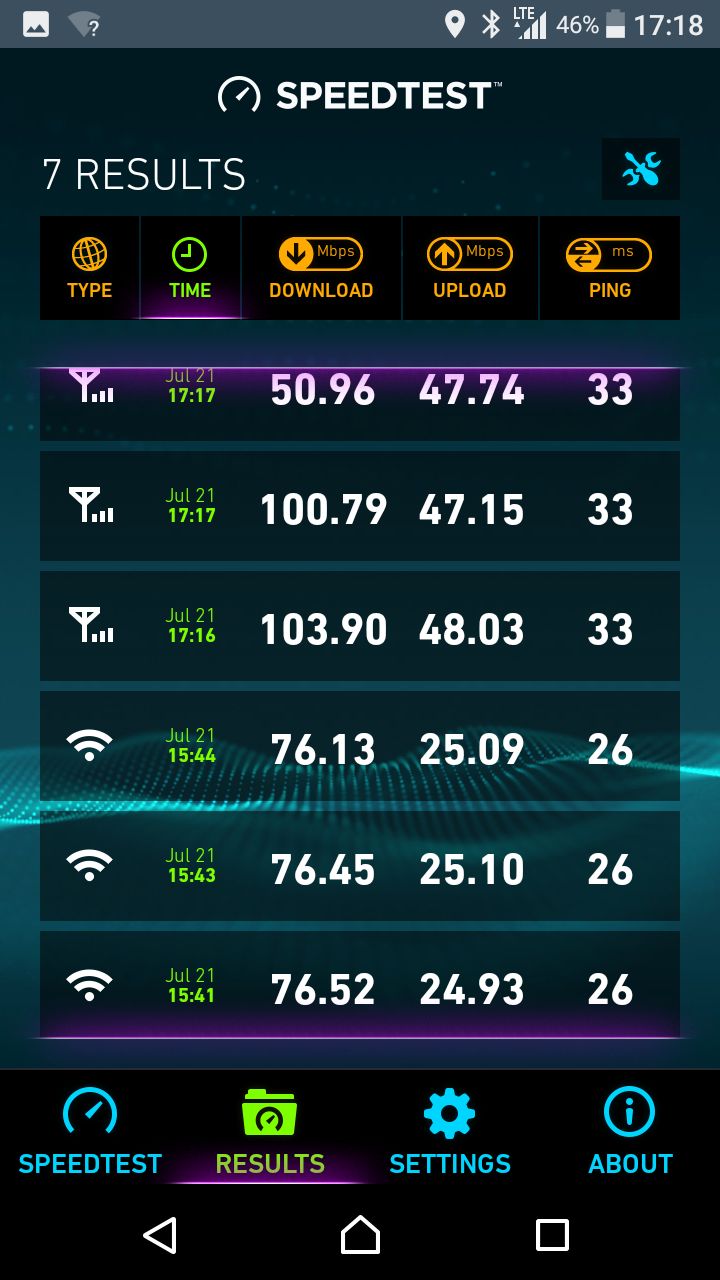Open the About tab

[x=630, y=1132]
